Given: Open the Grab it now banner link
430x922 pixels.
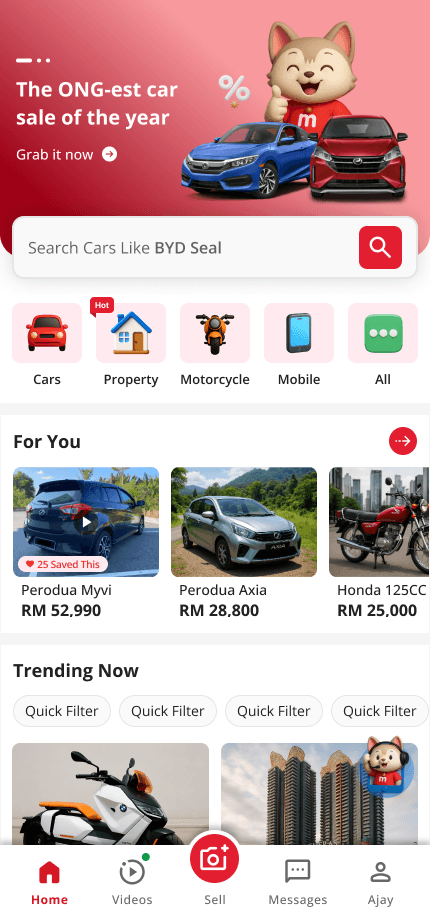Looking at the screenshot, I should 66,155.
